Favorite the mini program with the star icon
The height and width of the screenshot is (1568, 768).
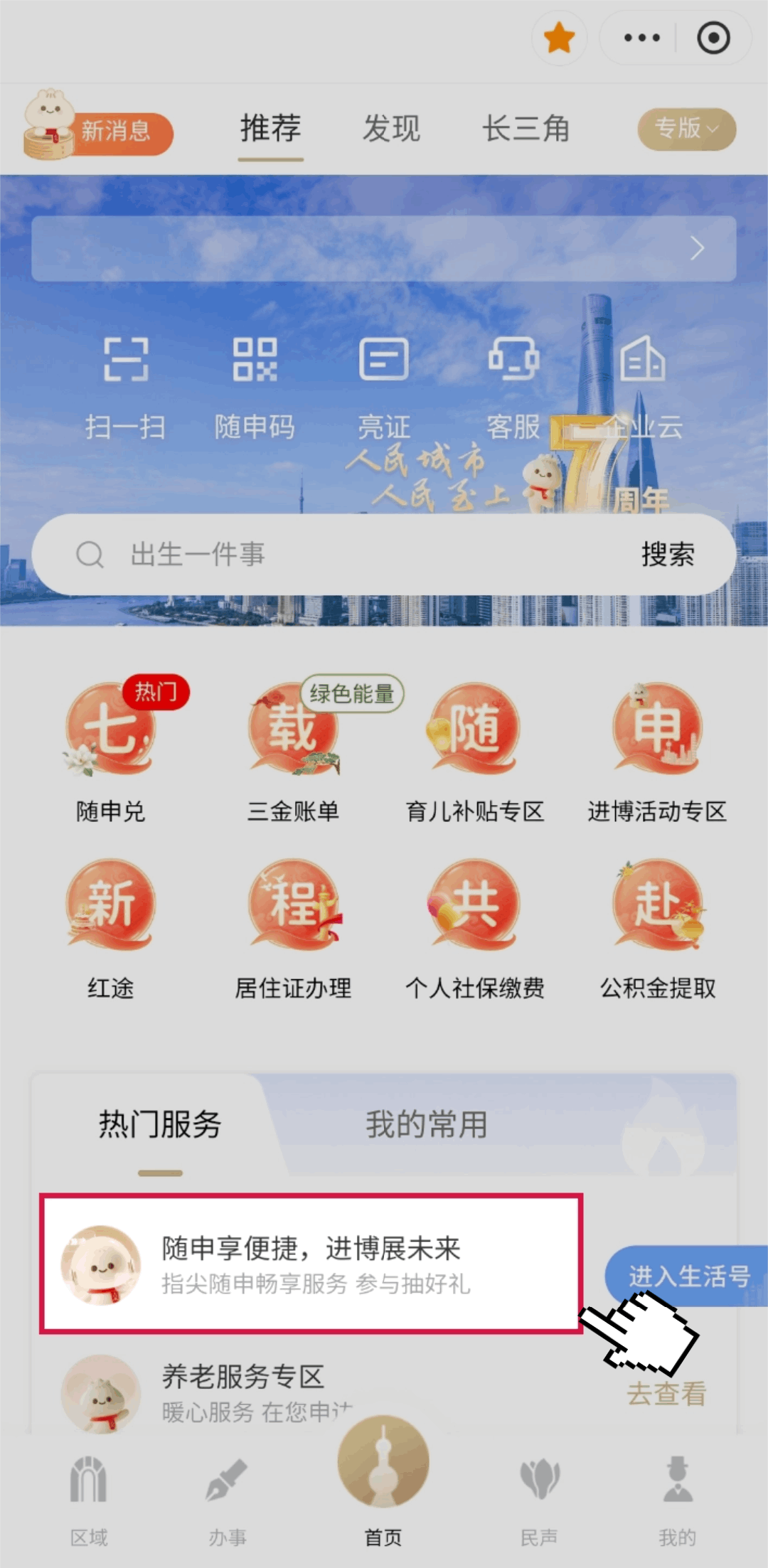point(559,38)
